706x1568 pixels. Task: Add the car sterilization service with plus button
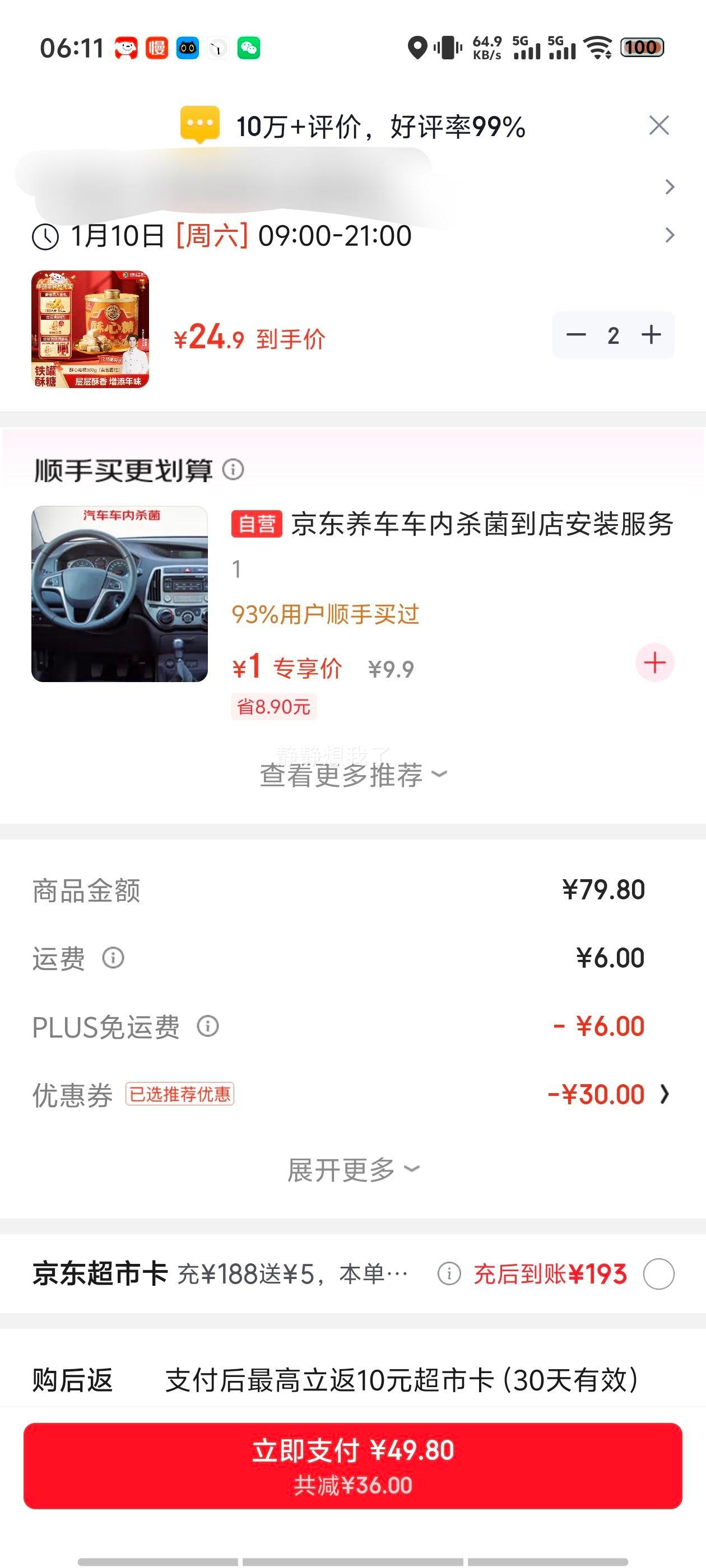pyautogui.click(x=654, y=662)
